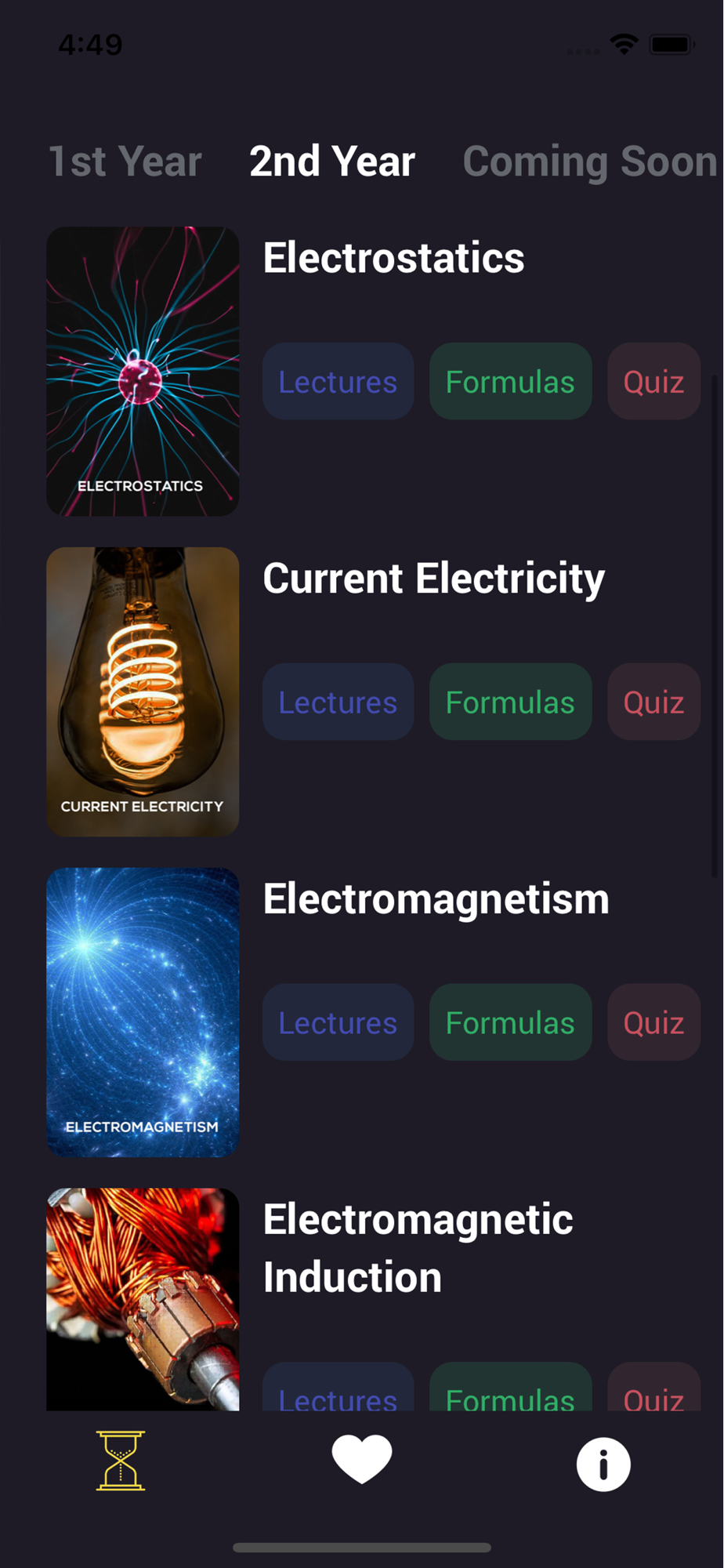View Formulas for Electromagnetism
724x1568 pixels.
point(510,1023)
